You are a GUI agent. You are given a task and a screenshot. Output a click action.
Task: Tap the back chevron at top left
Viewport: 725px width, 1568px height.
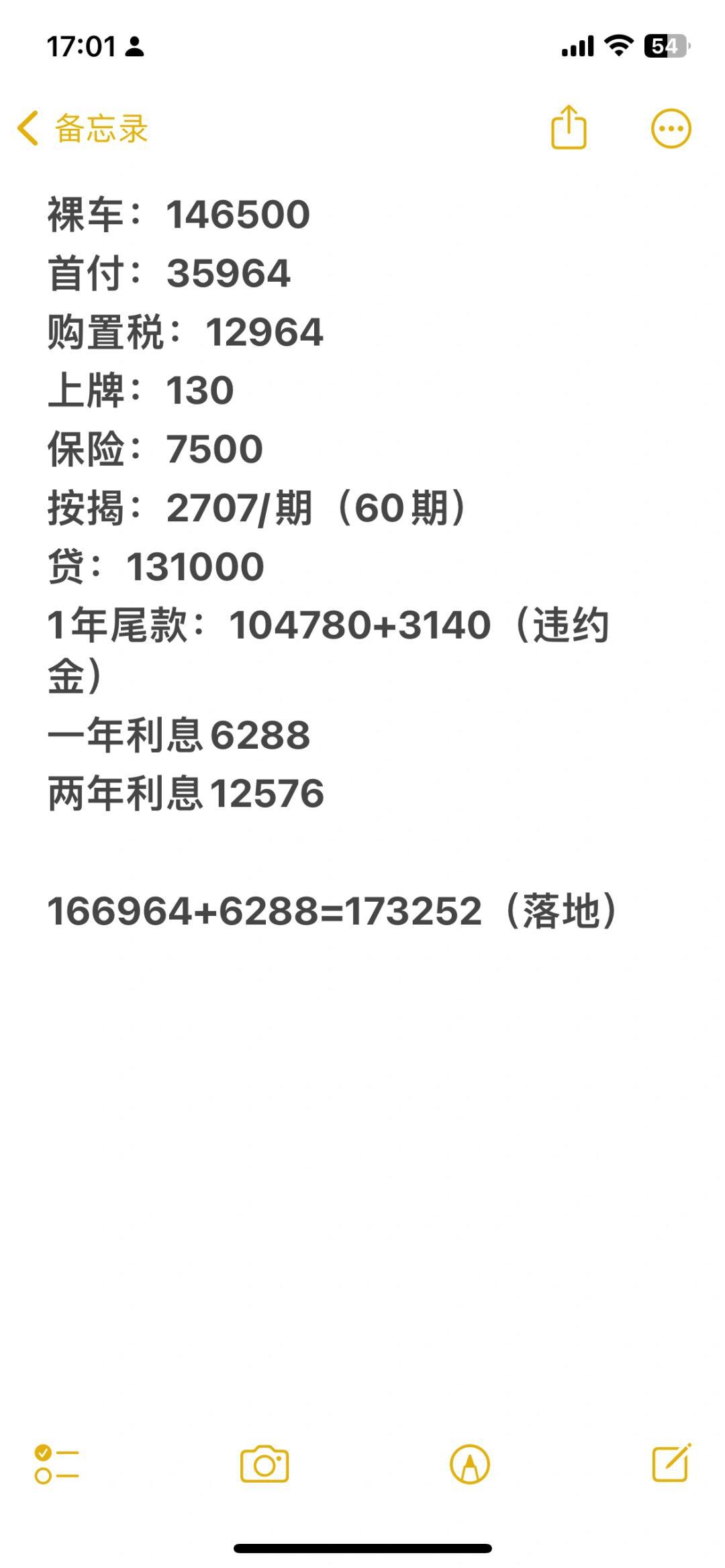coord(28,127)
